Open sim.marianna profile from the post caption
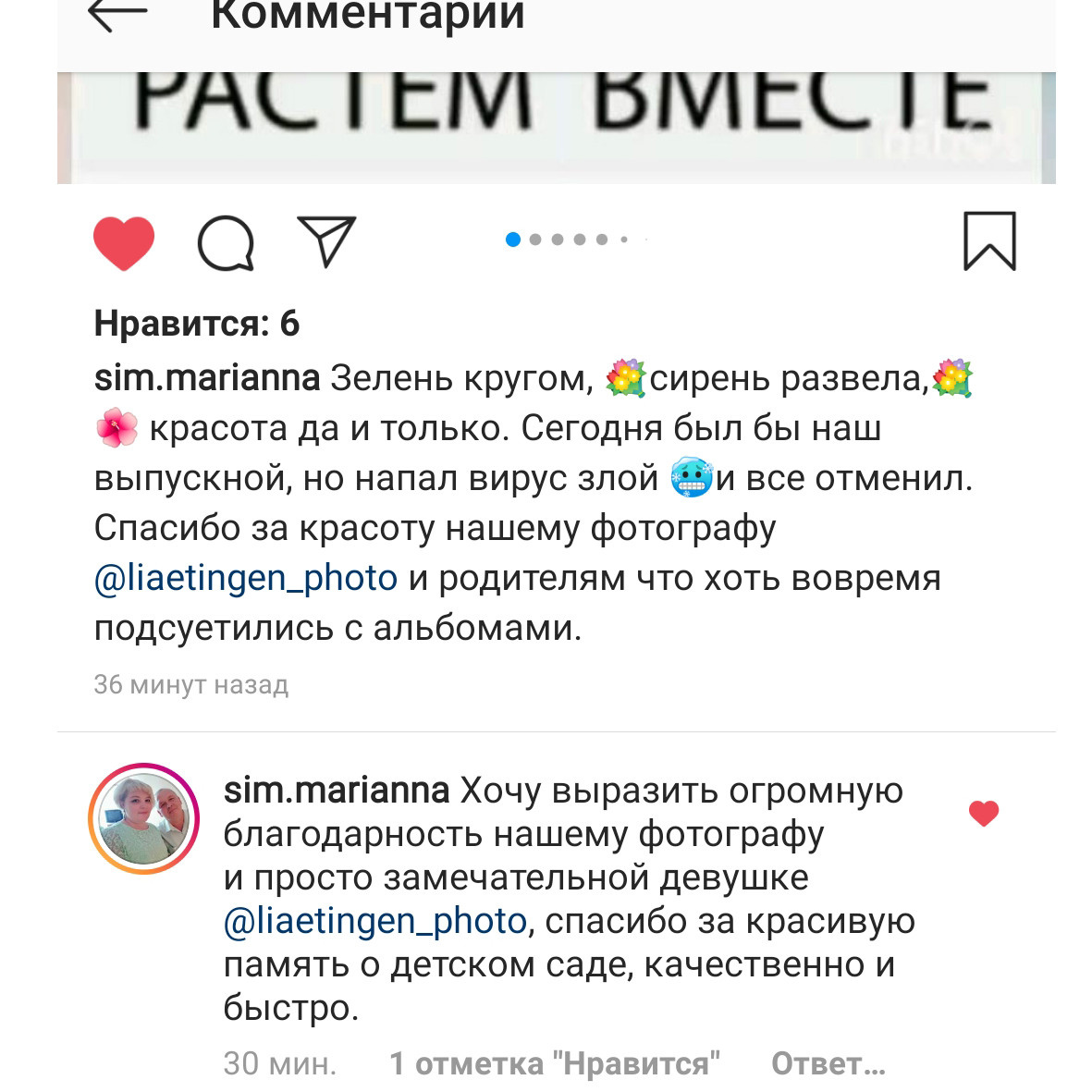The height and width of the screenshot is (1092, 1092). point(207,378)
